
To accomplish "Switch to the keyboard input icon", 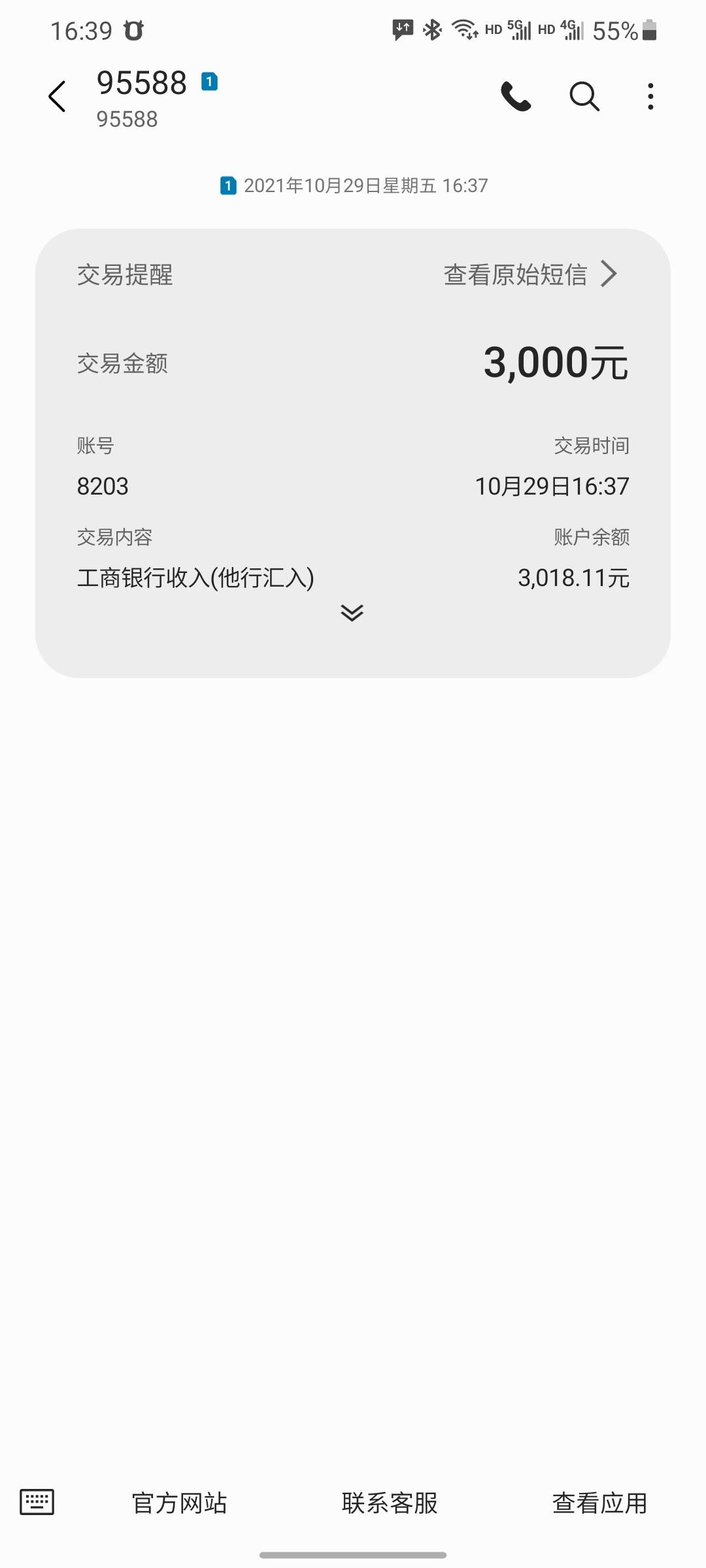I will click(x=37, y=1502).
